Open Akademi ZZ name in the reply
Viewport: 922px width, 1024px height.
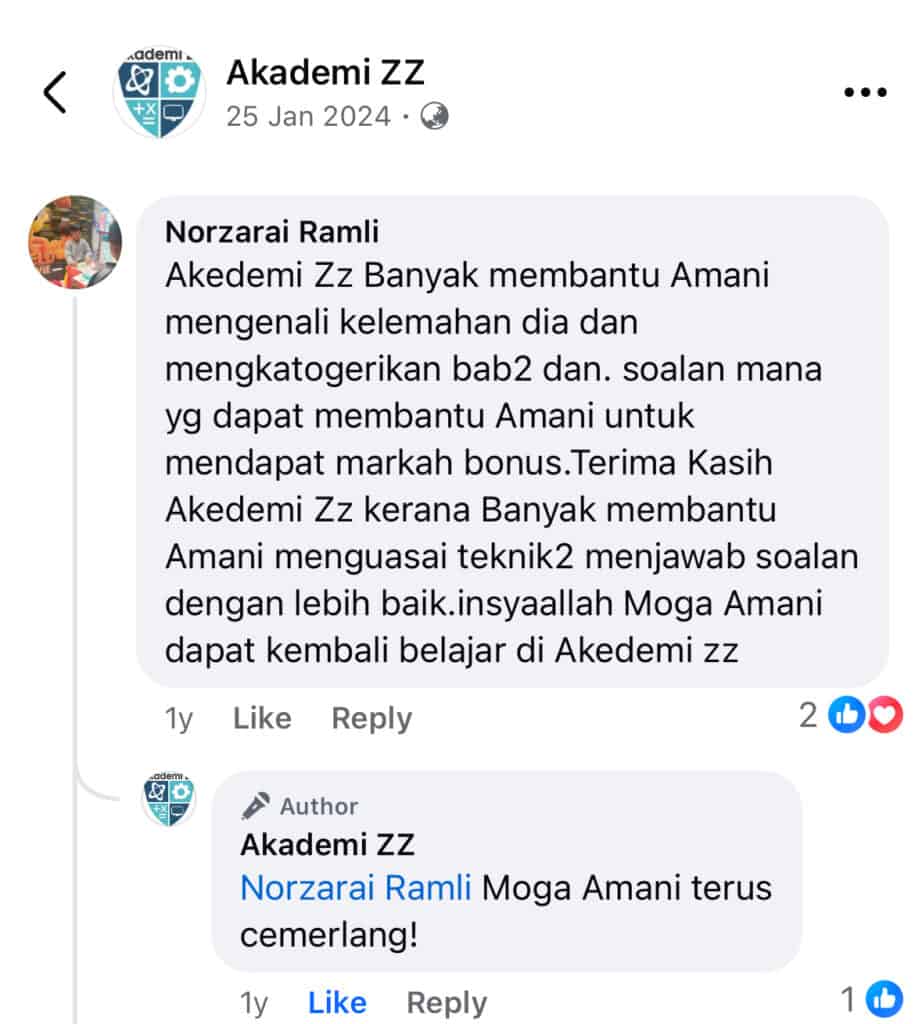(326, 844)
